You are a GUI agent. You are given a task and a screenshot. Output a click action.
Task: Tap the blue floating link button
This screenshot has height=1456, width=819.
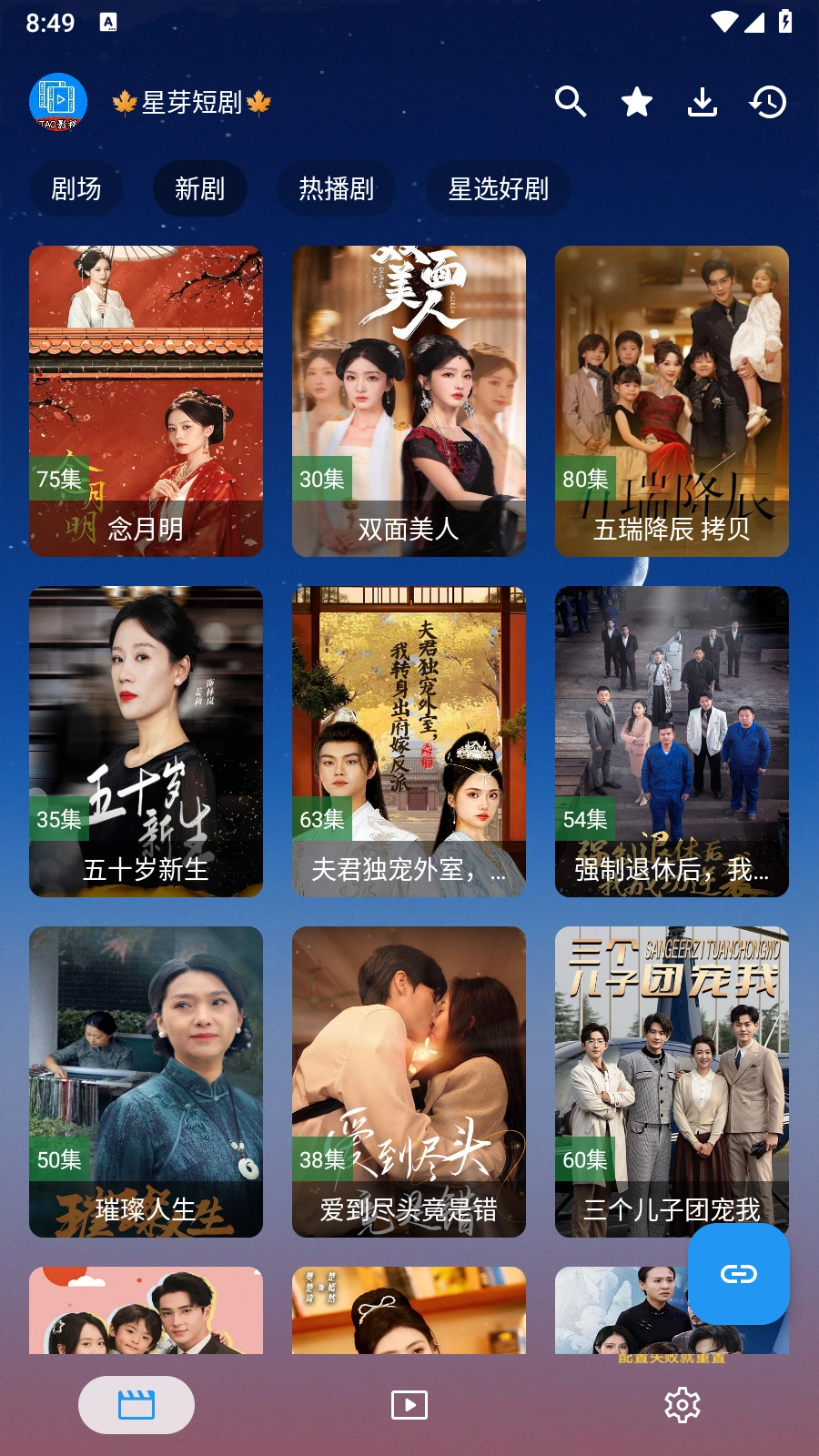(738, 1273)
